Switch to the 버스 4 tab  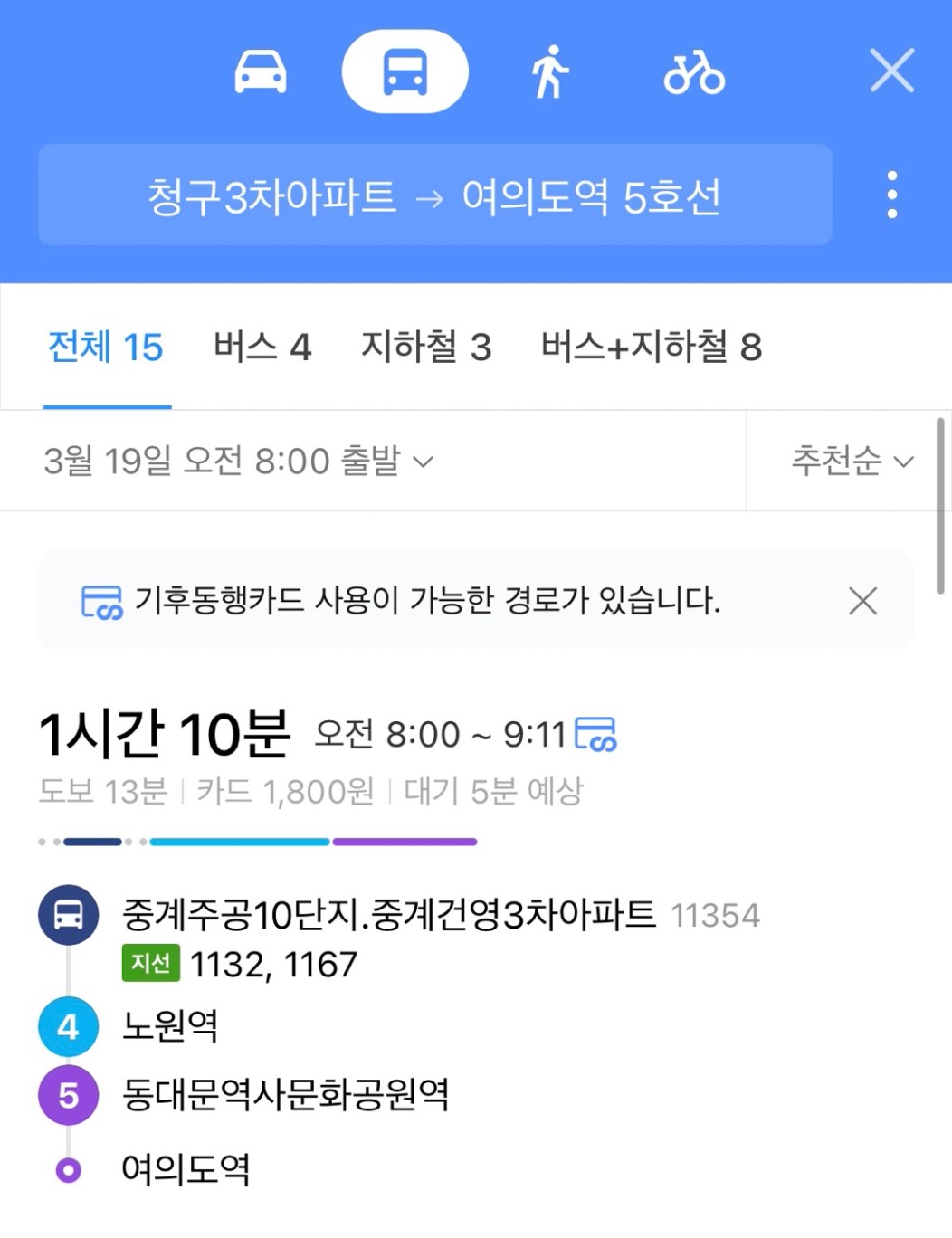(262, 348)
